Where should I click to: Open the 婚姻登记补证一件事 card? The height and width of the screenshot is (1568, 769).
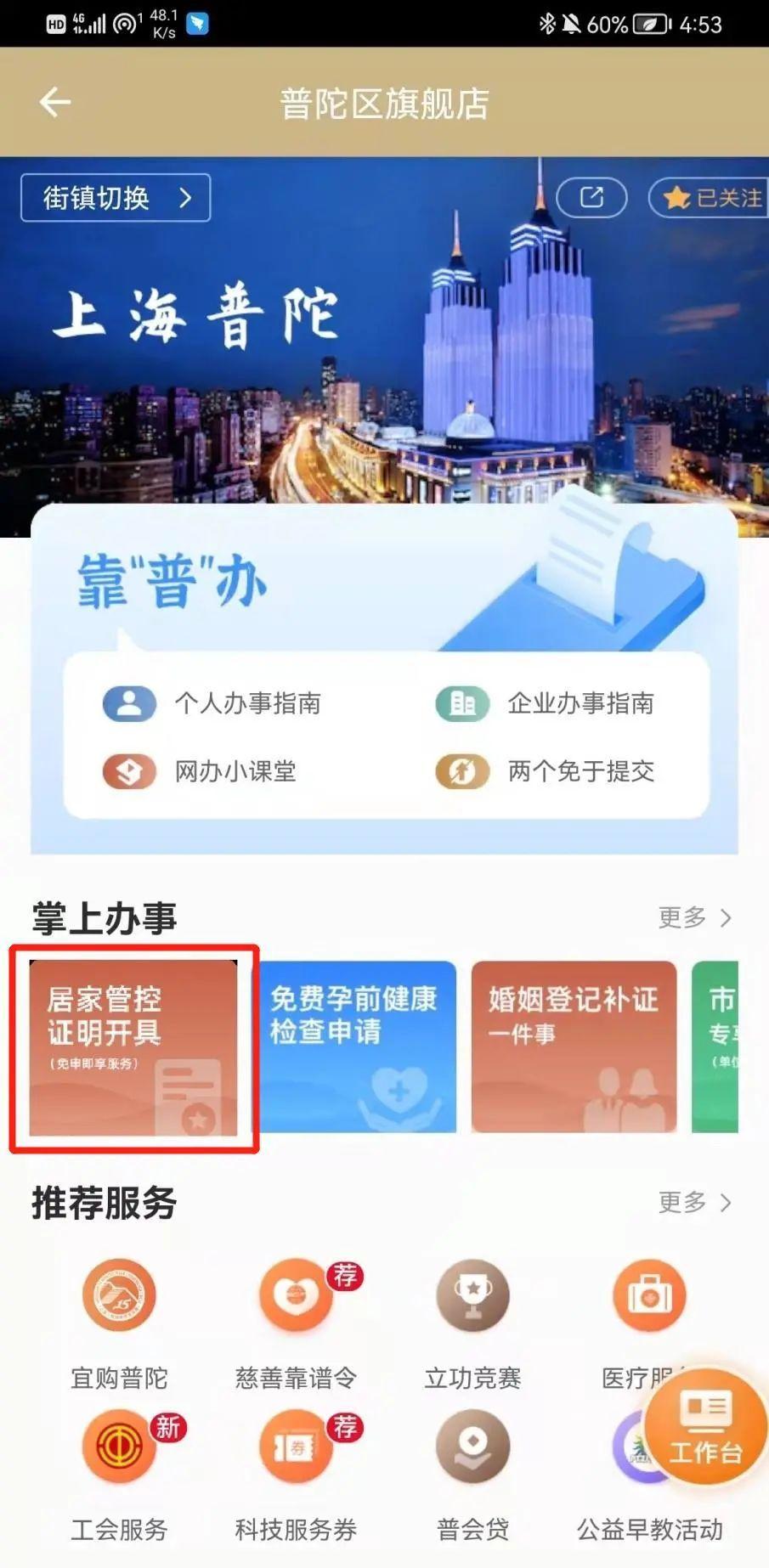(x=574, y=1046)
